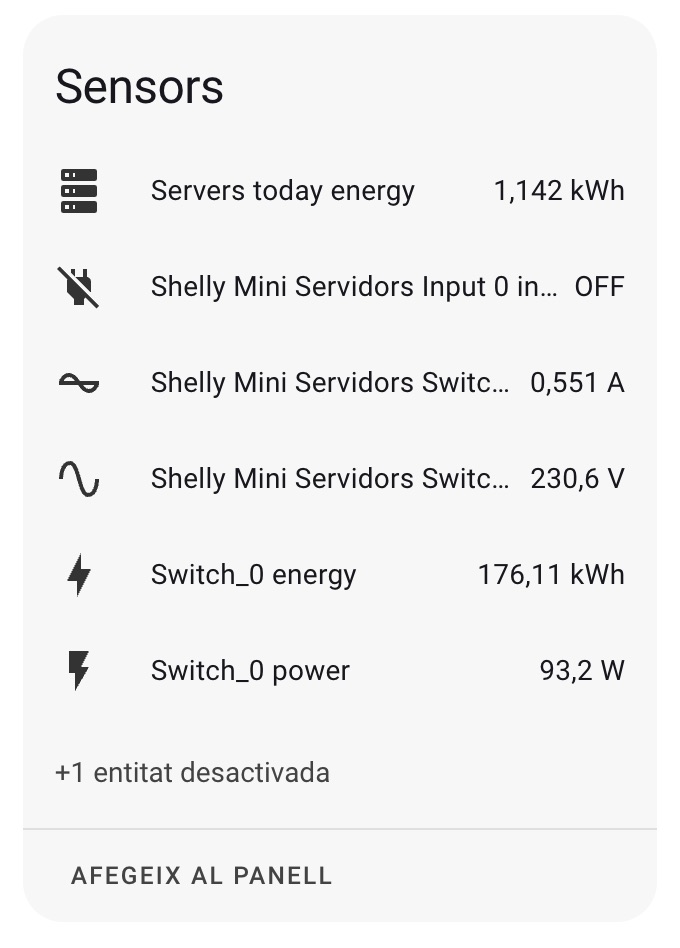
Task: Open the Shelly sensor showing 0,551 A
Action: point(329,383)
